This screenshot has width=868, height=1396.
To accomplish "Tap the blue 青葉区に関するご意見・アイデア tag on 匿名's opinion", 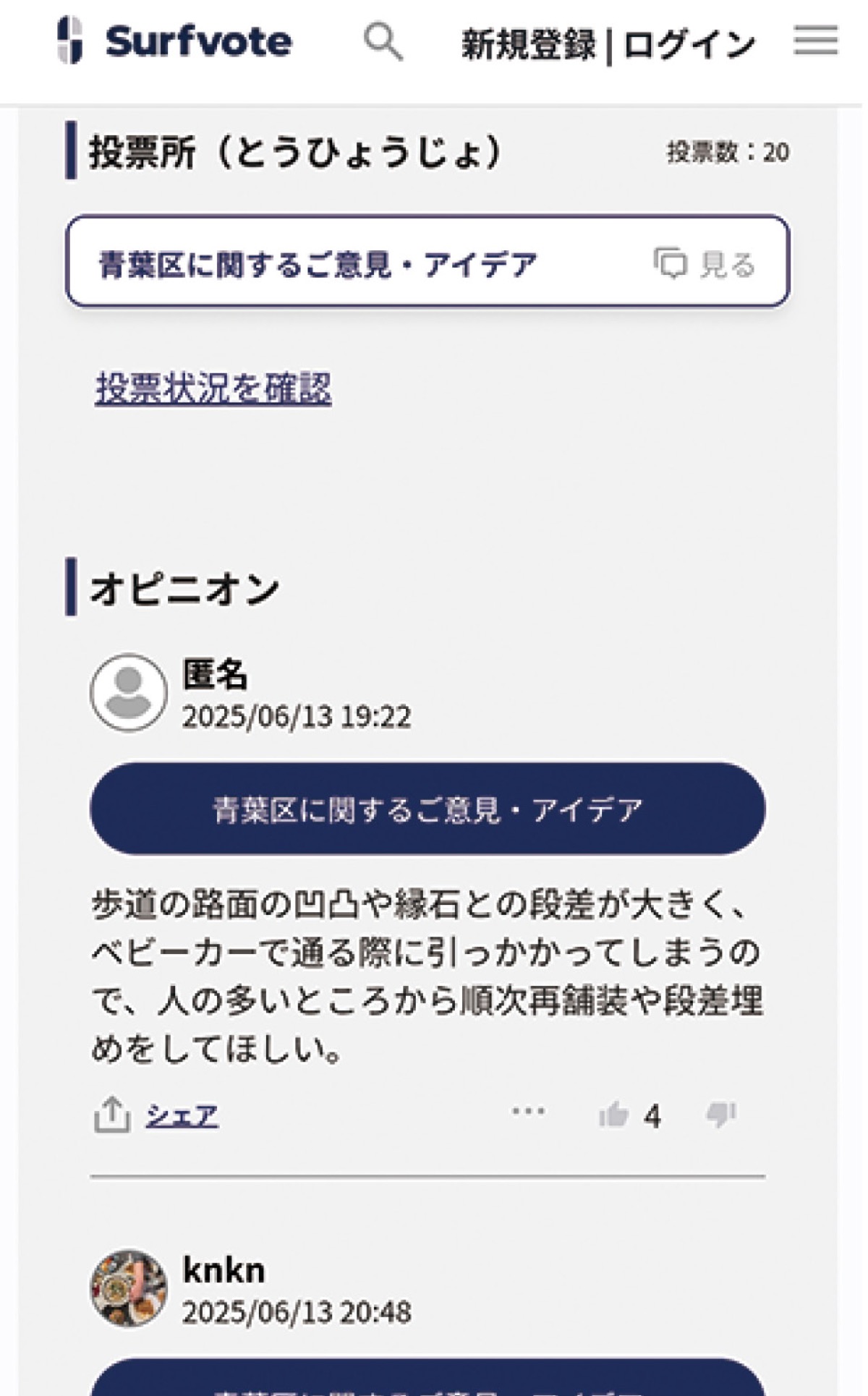I will pos(427,809).
